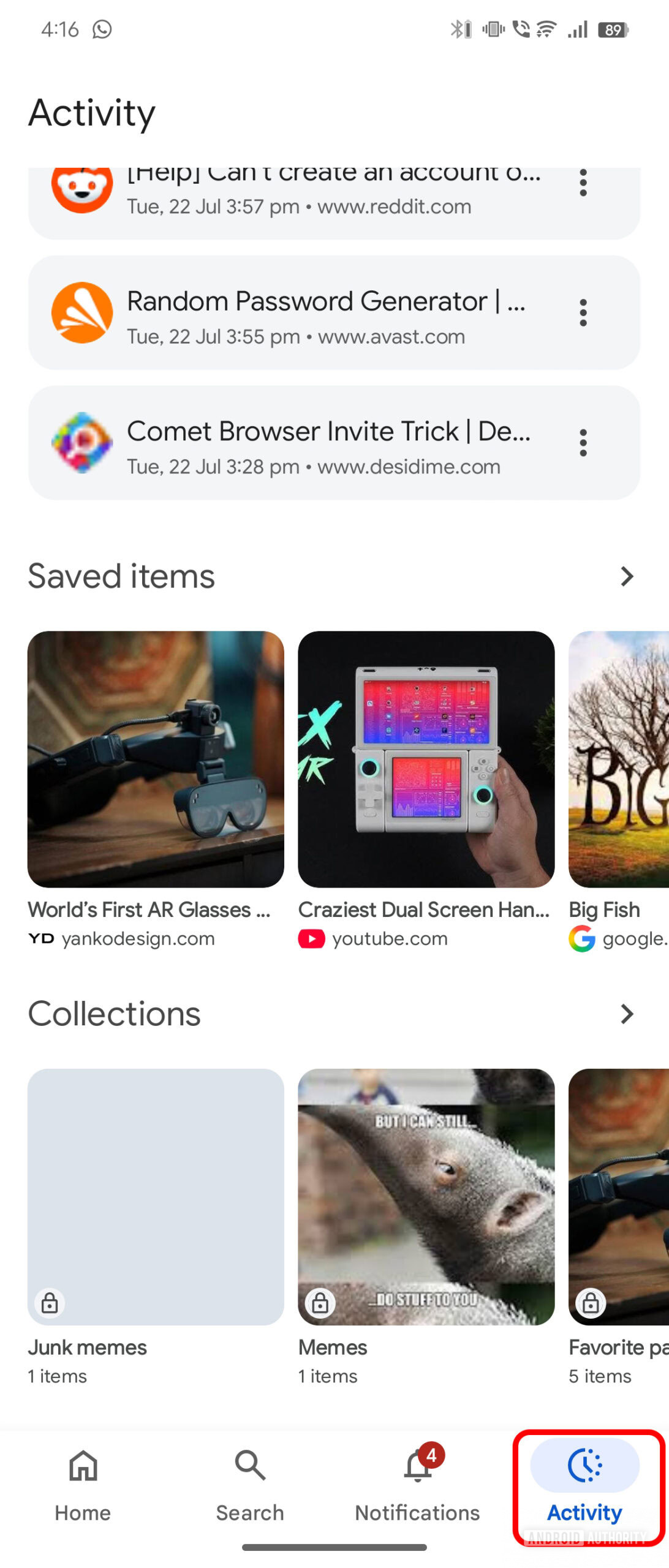Open options for the Comet Browser entry
Screen dimensions: 669x1568
(x=583, y=443)
